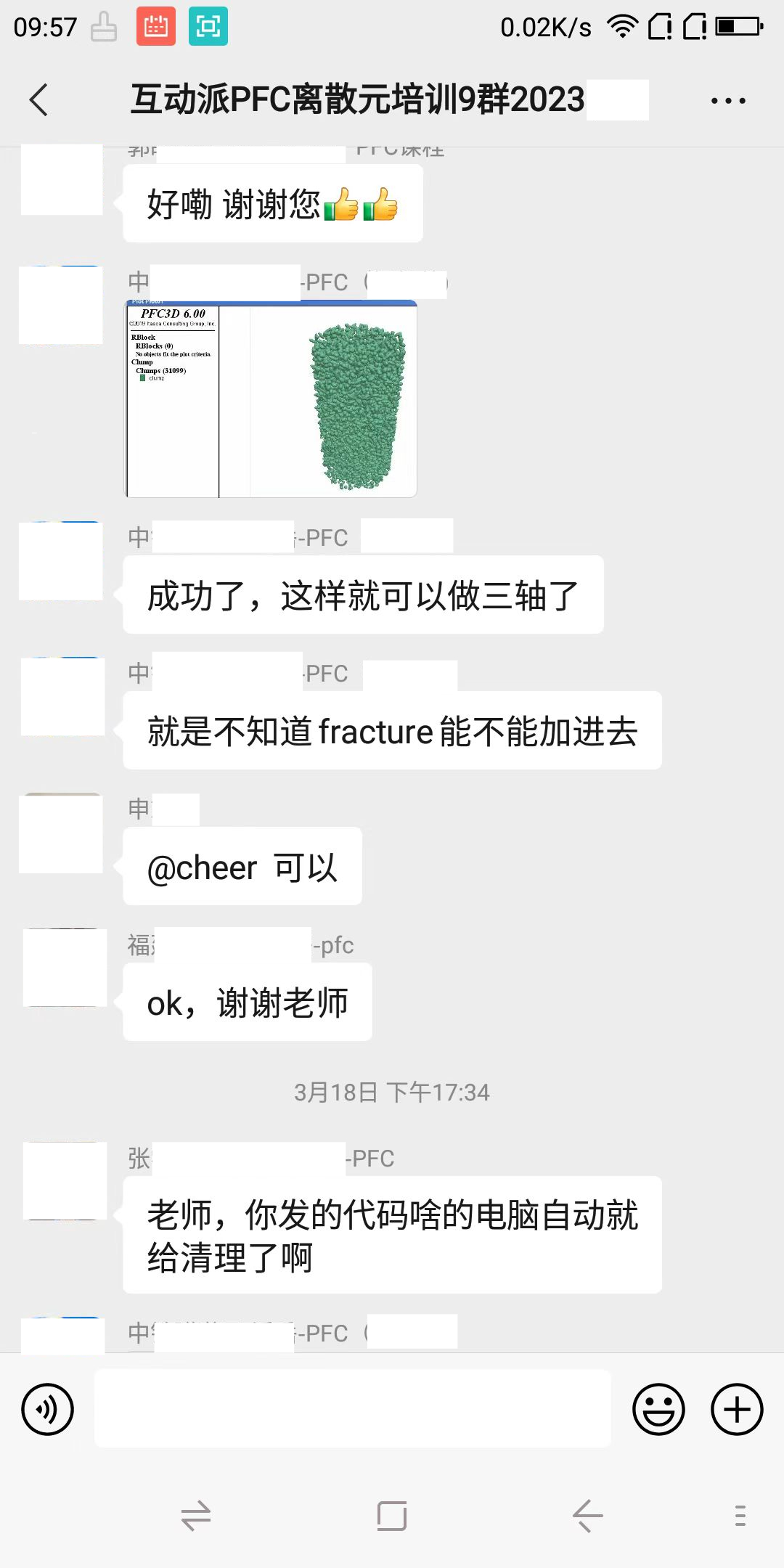The width and height of the screenshot is (784, 1568).
Task: Switch to voice message input
Action: 48,1409
